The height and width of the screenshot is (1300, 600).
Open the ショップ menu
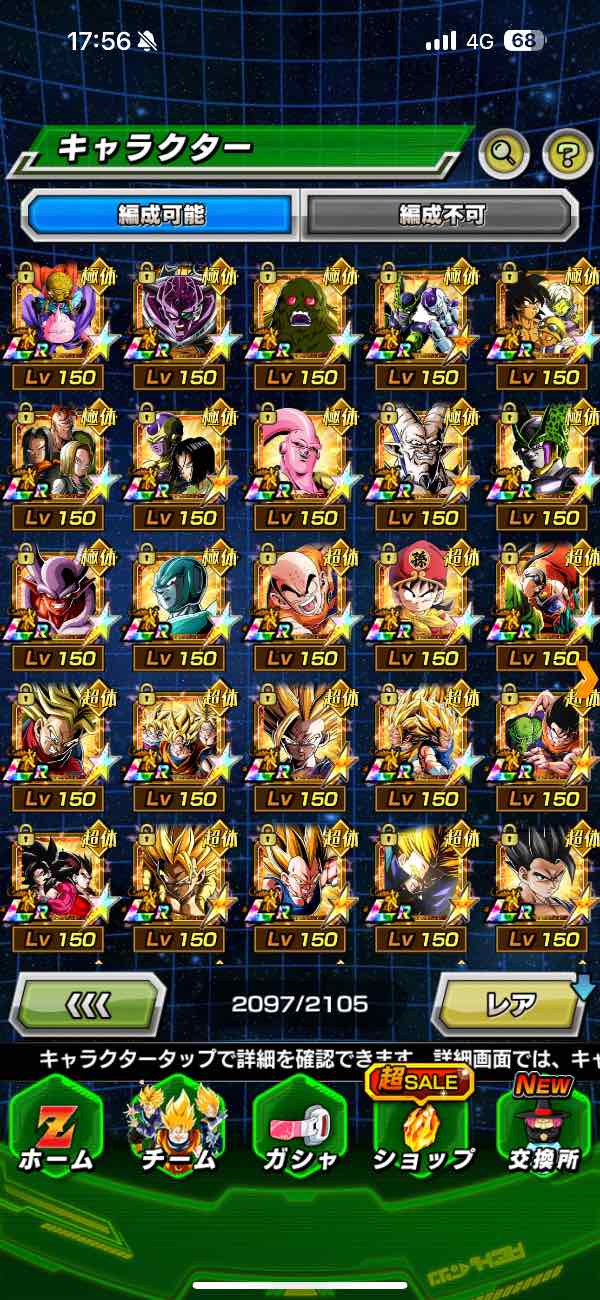[x=421, y=1130]
